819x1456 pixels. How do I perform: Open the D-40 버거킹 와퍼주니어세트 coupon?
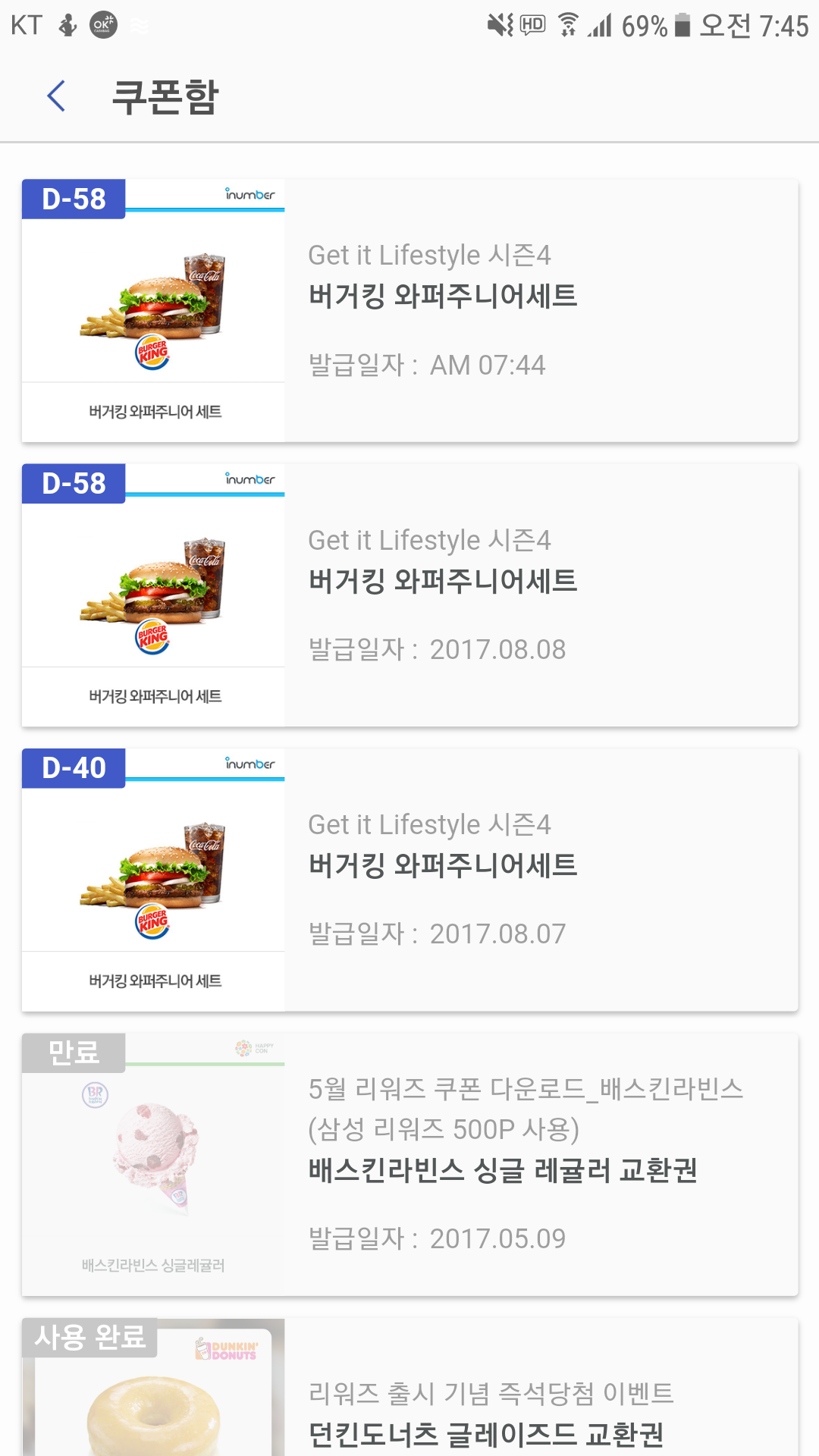point(409,880)
